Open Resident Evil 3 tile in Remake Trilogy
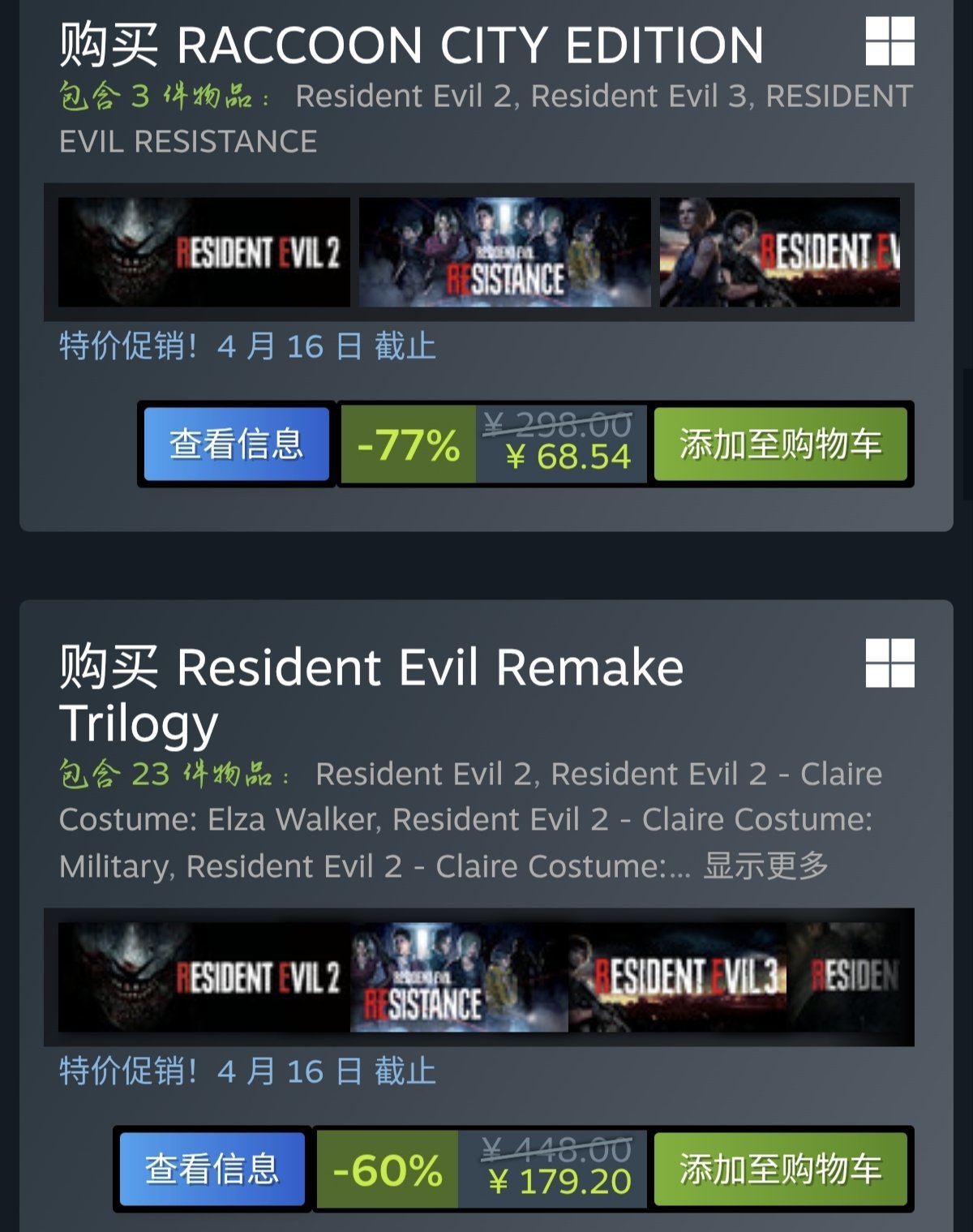Screen dimensions: 973x1232 pos(677,977)
